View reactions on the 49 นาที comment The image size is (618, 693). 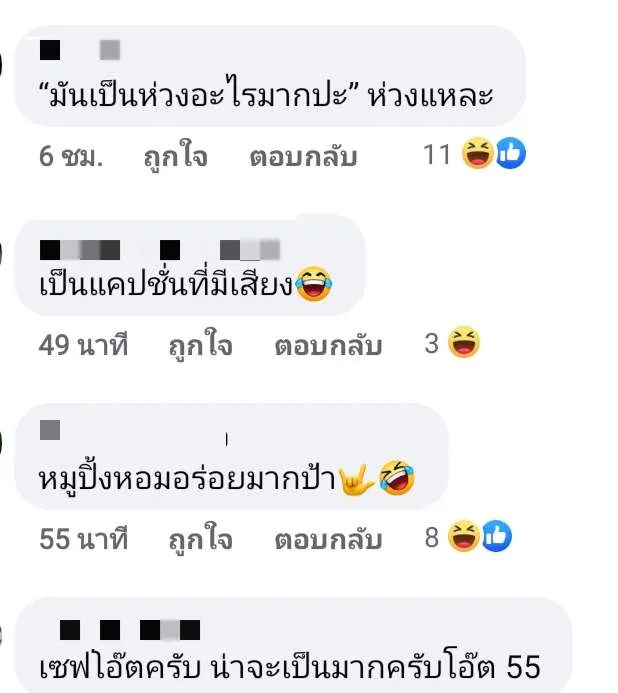(452, 344)
